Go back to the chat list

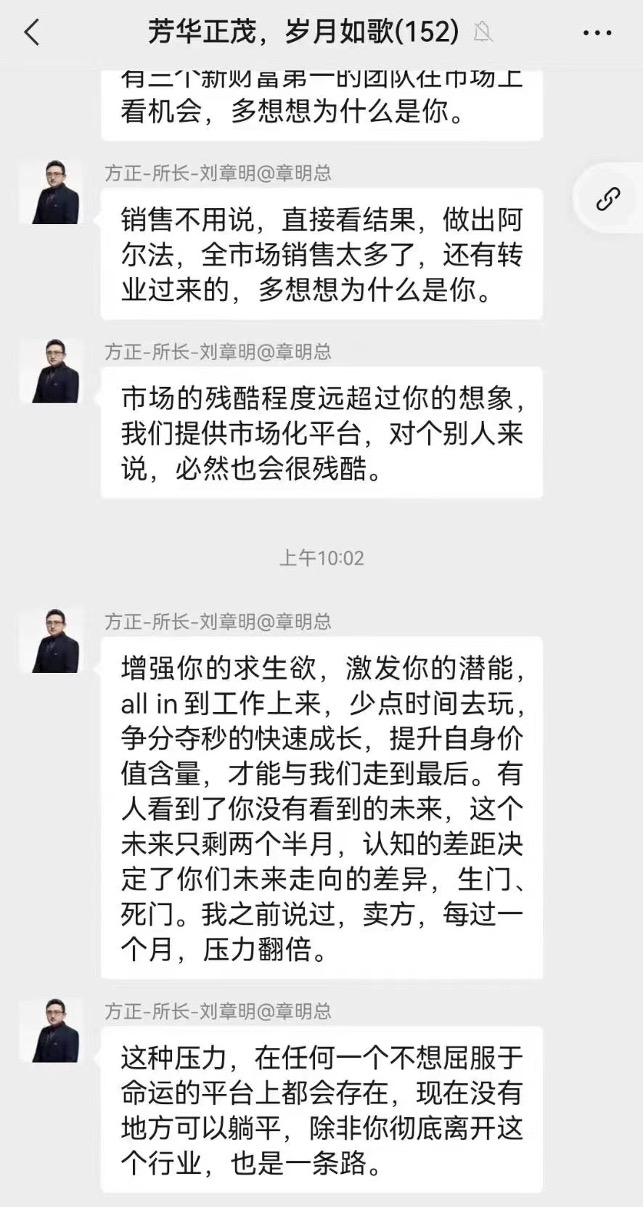(x=32, y=33)
